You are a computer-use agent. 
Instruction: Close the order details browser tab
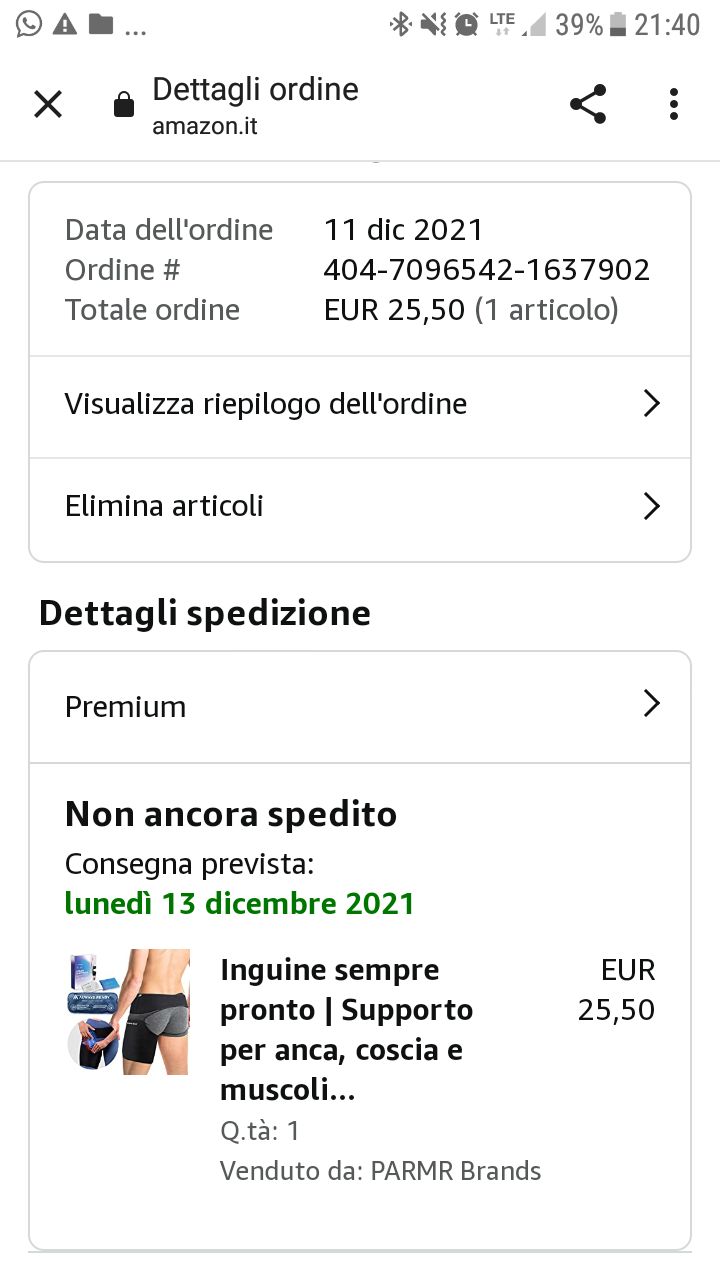point(48,104)
